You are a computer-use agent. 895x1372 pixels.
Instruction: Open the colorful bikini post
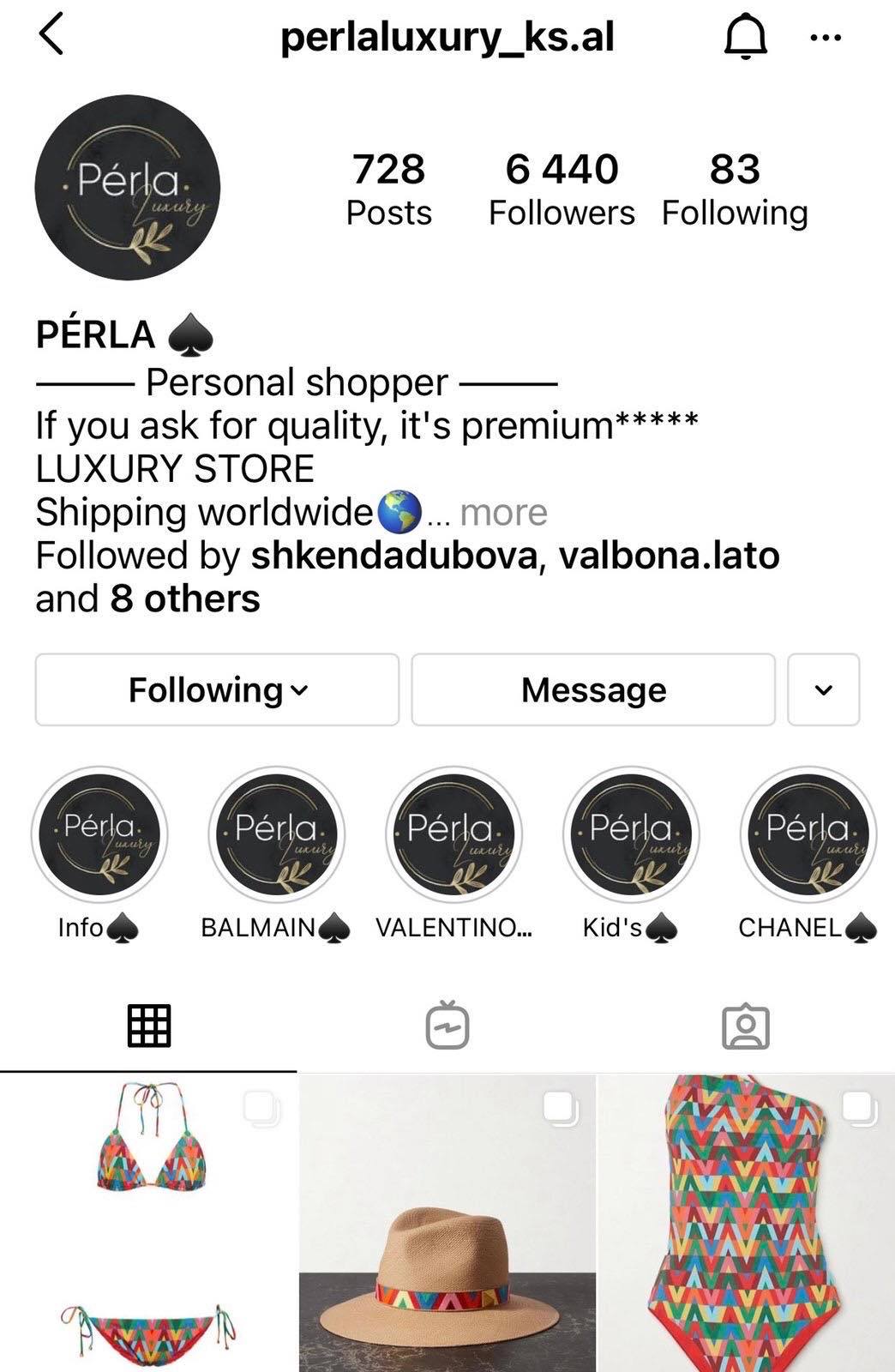pos(148,1222)
